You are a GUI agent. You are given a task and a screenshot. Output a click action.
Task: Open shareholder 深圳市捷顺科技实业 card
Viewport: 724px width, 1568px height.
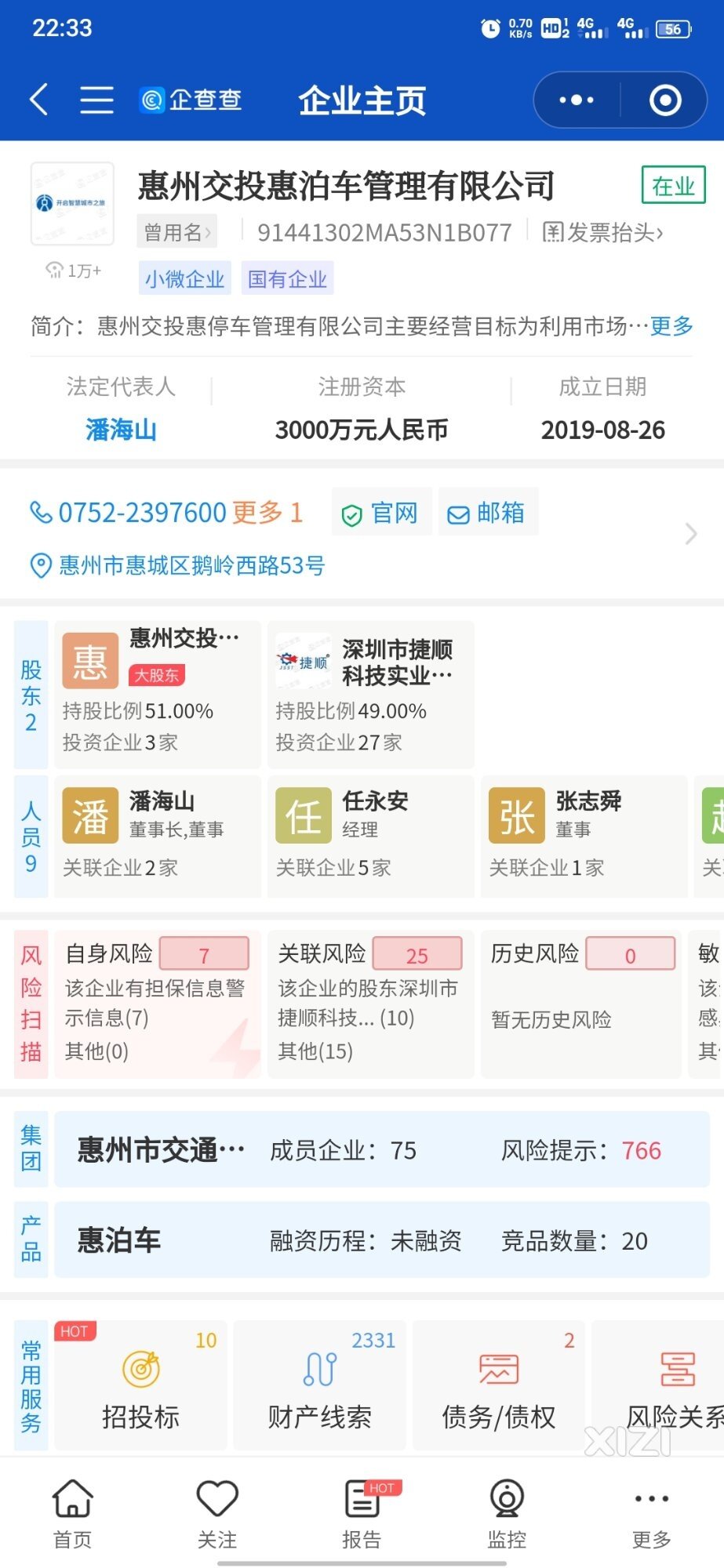(x=370, y=694)
